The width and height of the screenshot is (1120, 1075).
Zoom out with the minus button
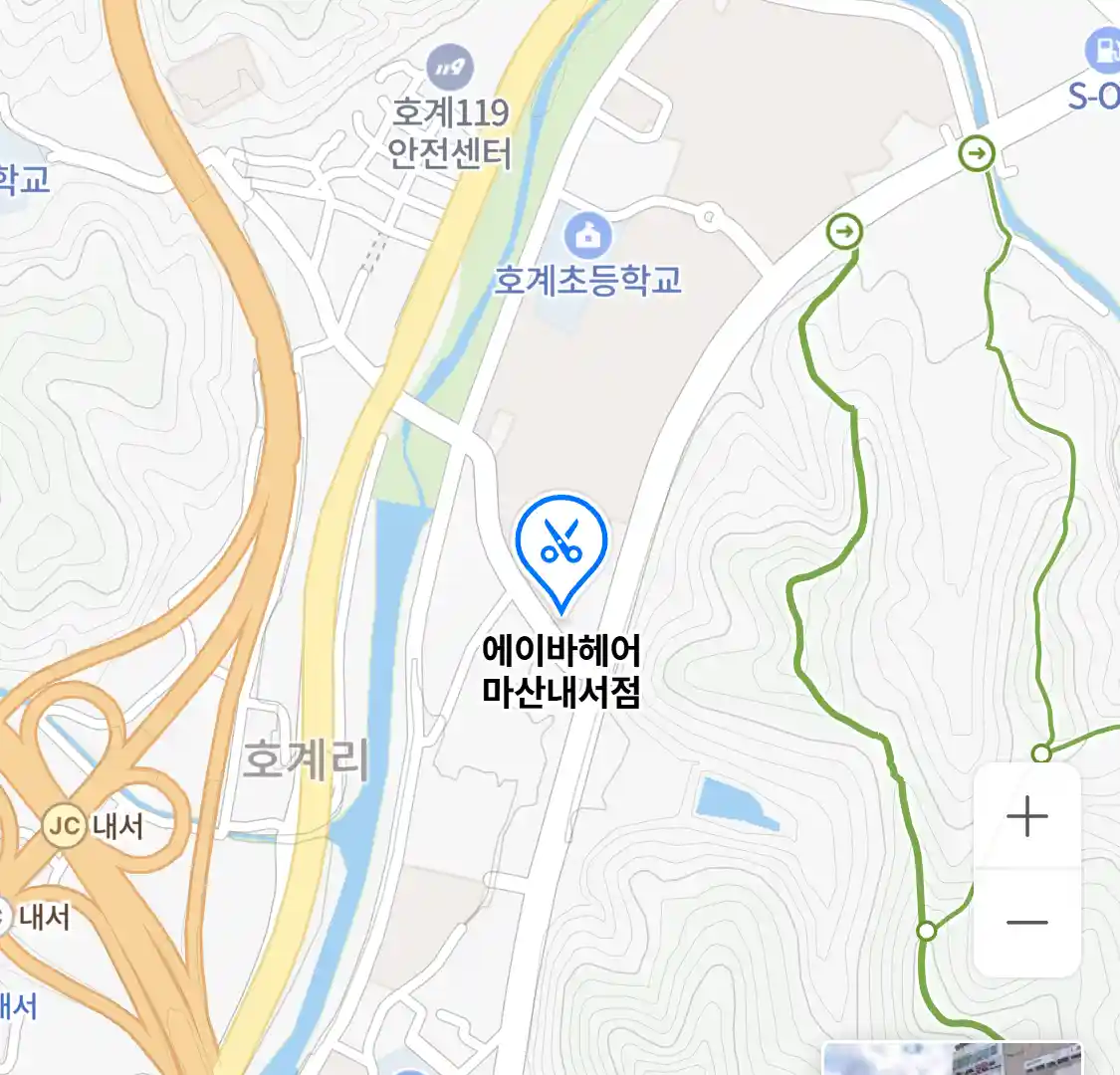(1026, 923)
